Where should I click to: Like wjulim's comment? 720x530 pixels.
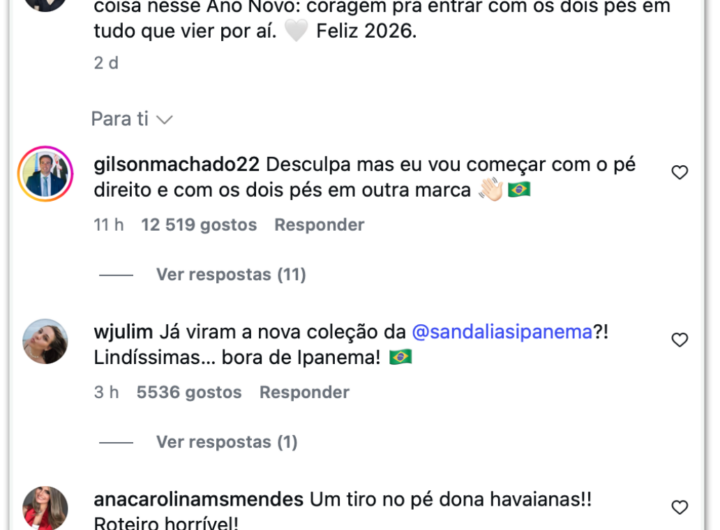tap(679, 340)
